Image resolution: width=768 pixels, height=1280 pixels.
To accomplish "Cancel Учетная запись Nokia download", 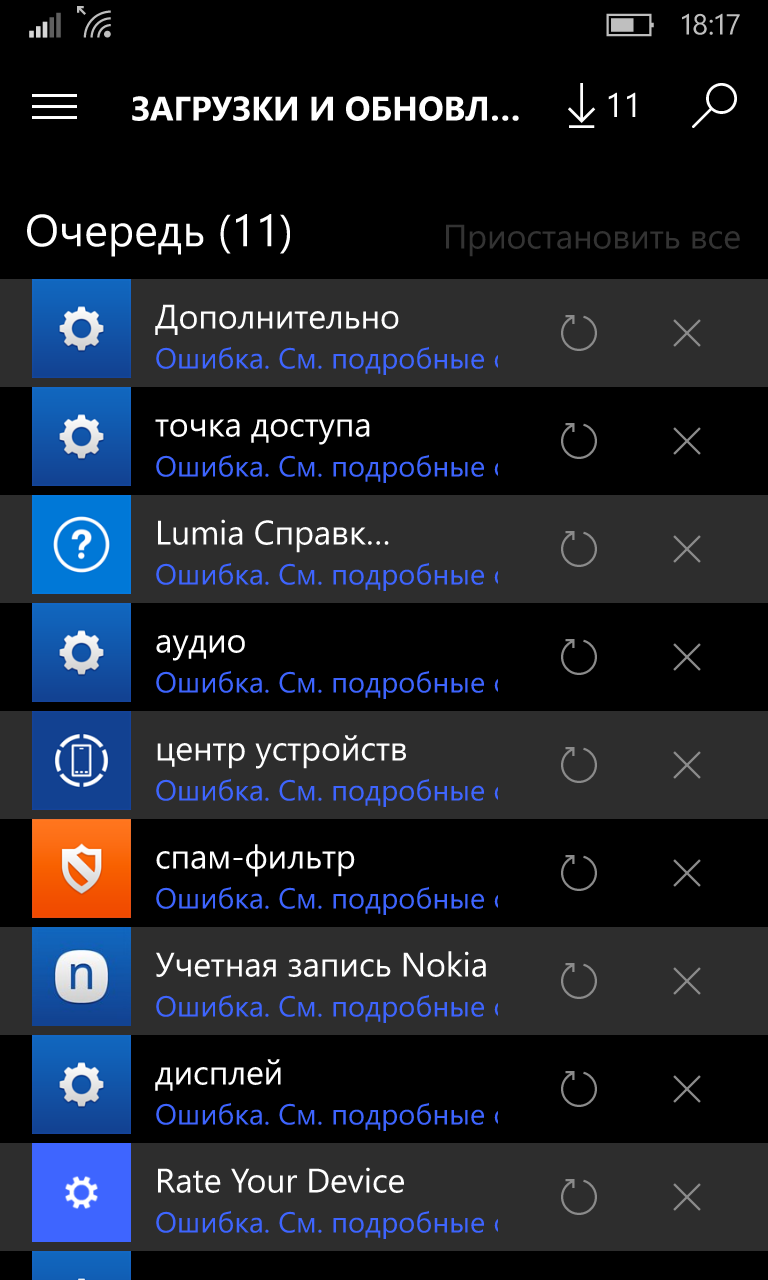I will pos(687,981).
